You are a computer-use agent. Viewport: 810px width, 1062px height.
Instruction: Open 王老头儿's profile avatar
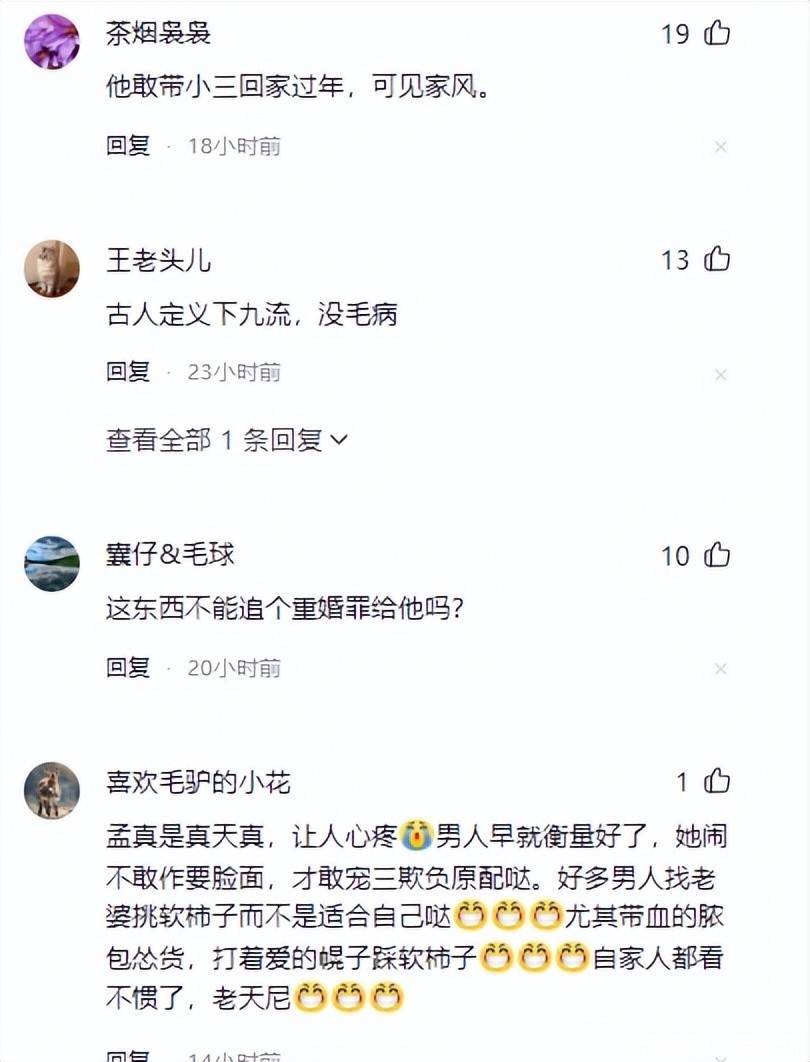coord(52,268)
